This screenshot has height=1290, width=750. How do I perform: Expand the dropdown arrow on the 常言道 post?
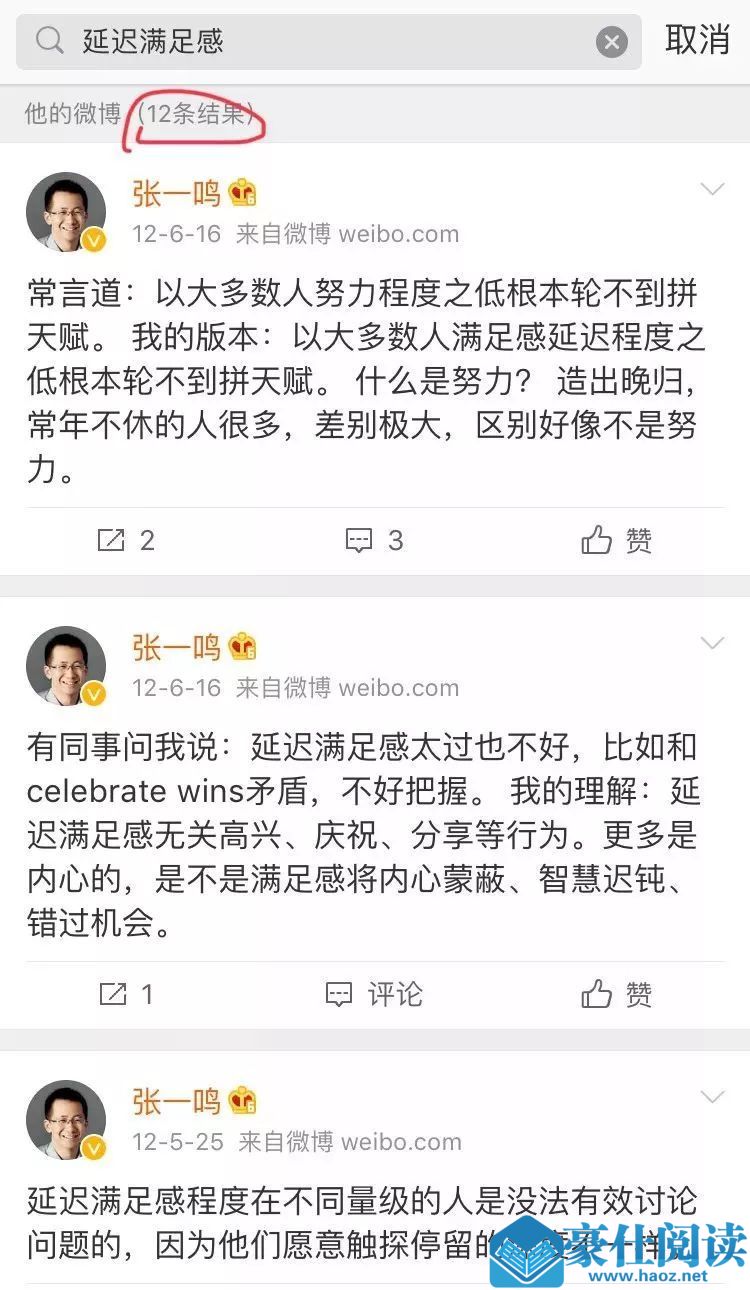(712, 189)
